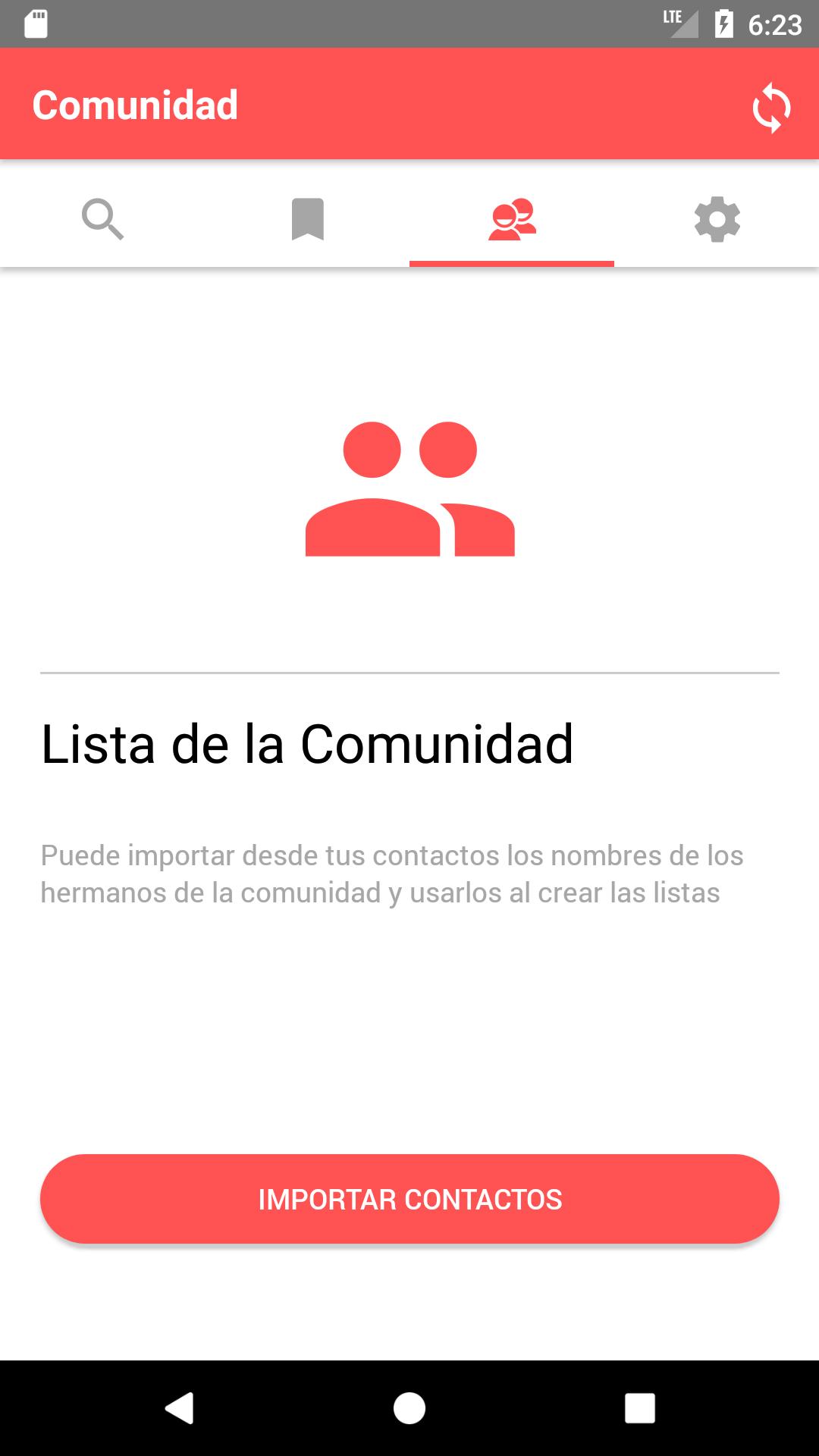Go to the home screen

point(409,1408)
